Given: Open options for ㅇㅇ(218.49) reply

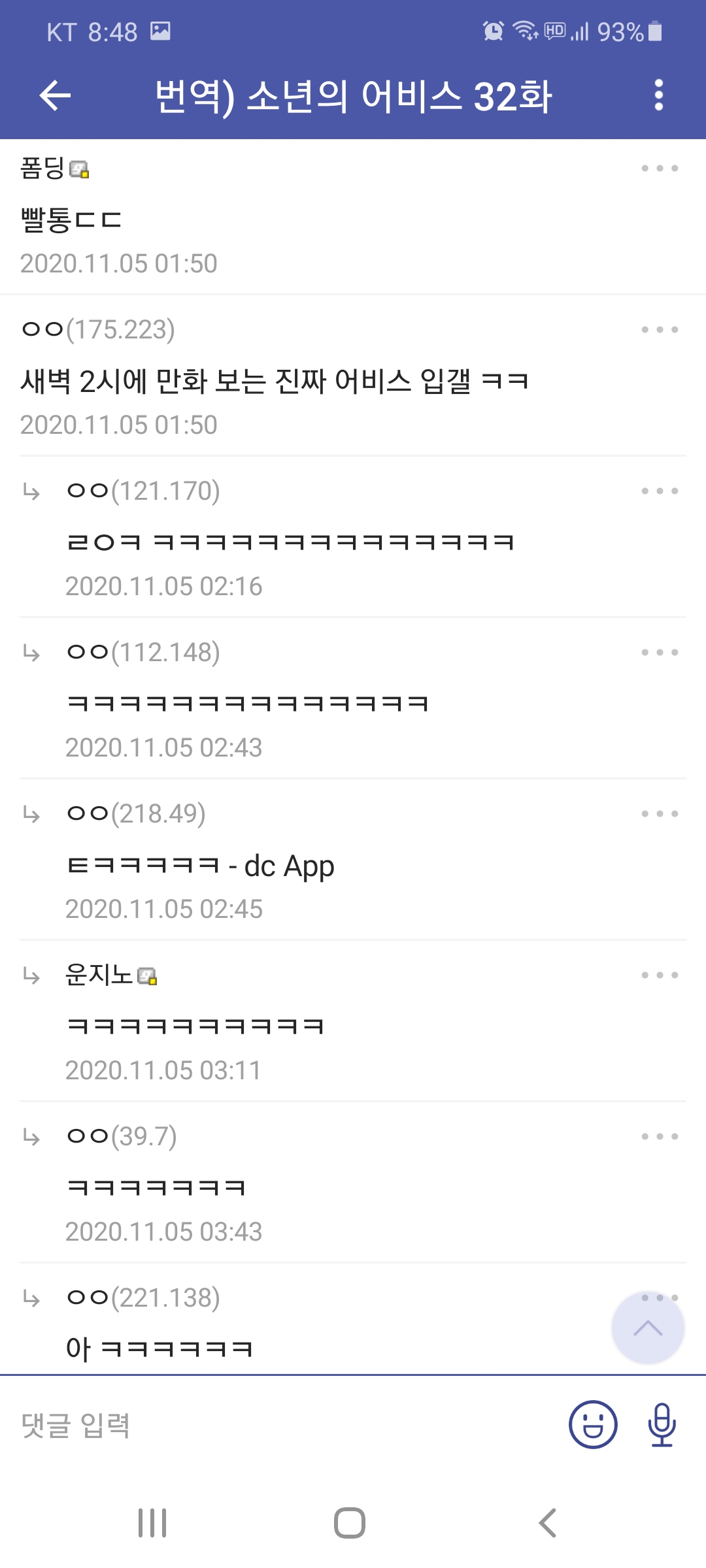Looking at the screenshot, I should (x=660, y=814).
